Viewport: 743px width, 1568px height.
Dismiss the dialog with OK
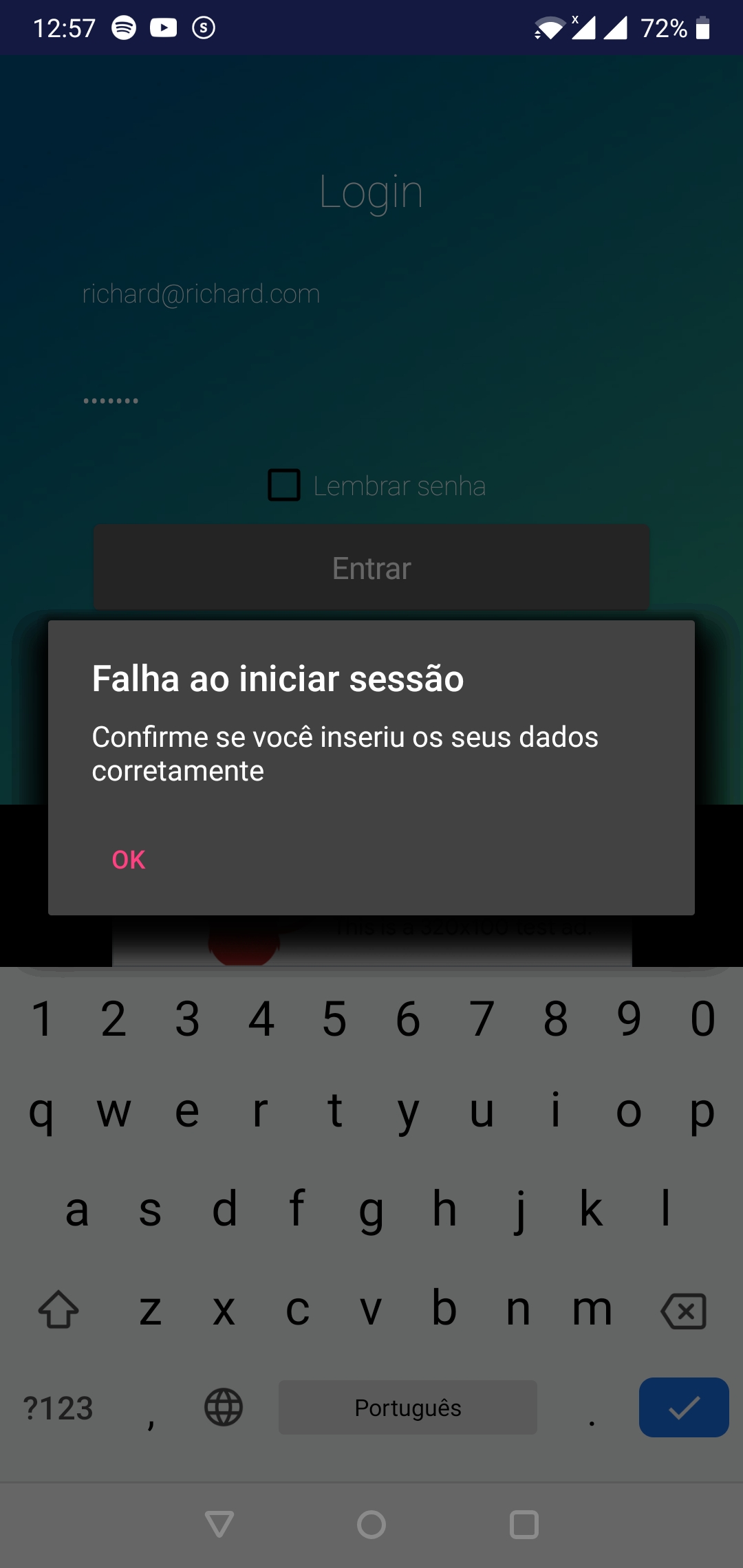[129, 860]
